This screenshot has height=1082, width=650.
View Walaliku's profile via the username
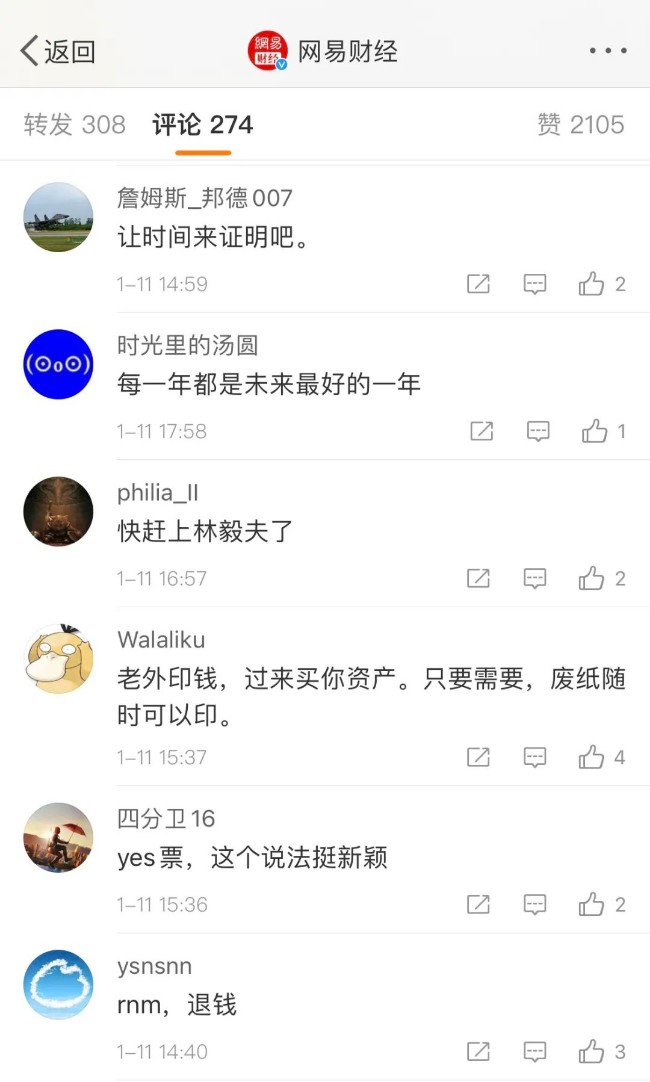coord(160,640)
